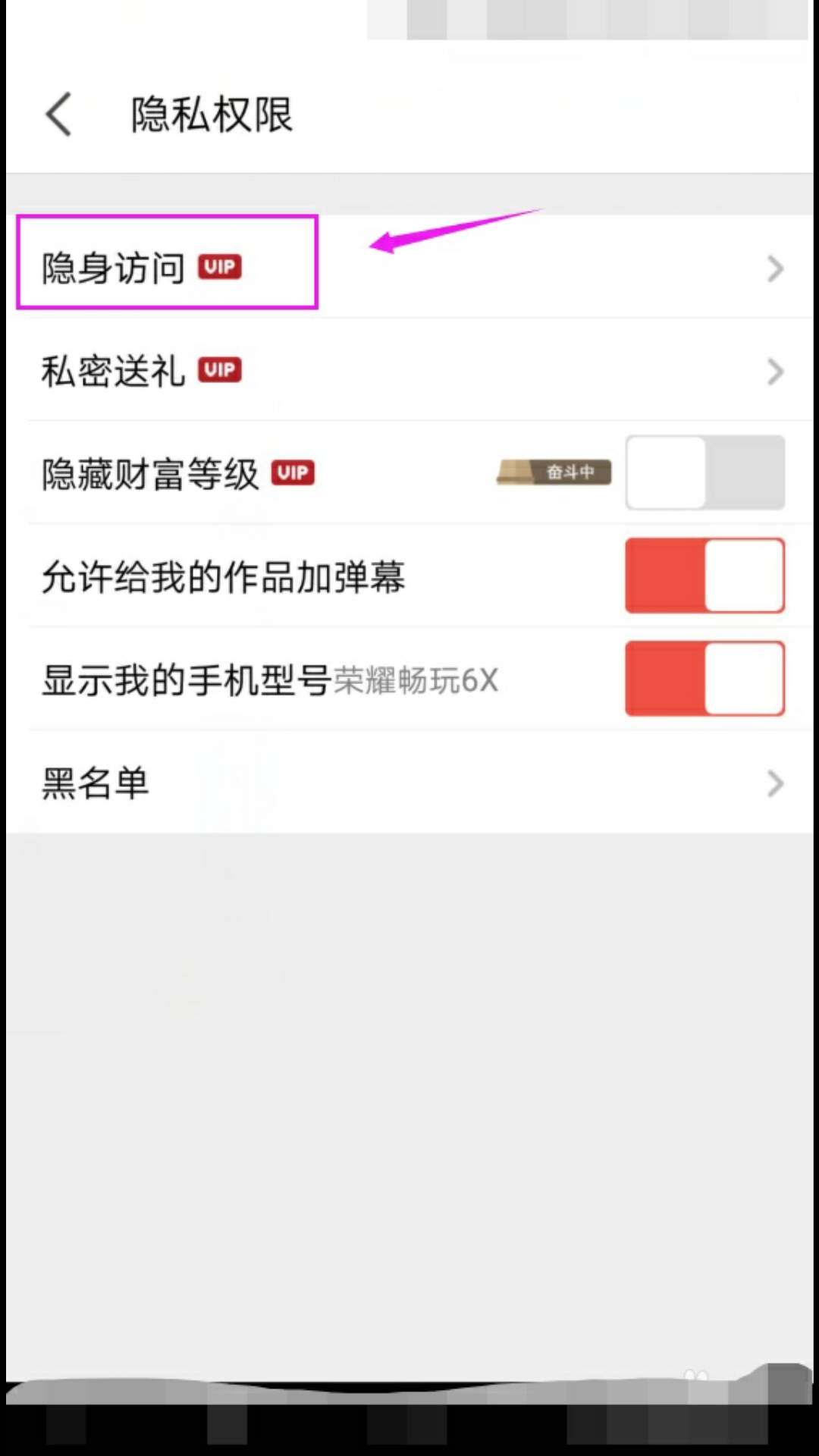Viewport: 819px width, 1456px height.
Task: Turn off 显示我的手机型号 switch
Action: (x=704, y=678)
